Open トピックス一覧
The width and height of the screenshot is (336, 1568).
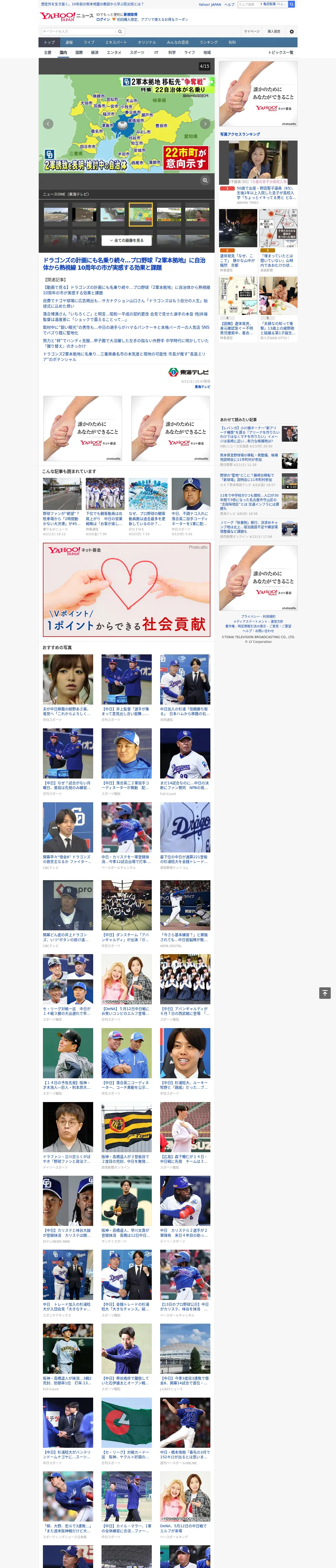[x=281, y=52]
